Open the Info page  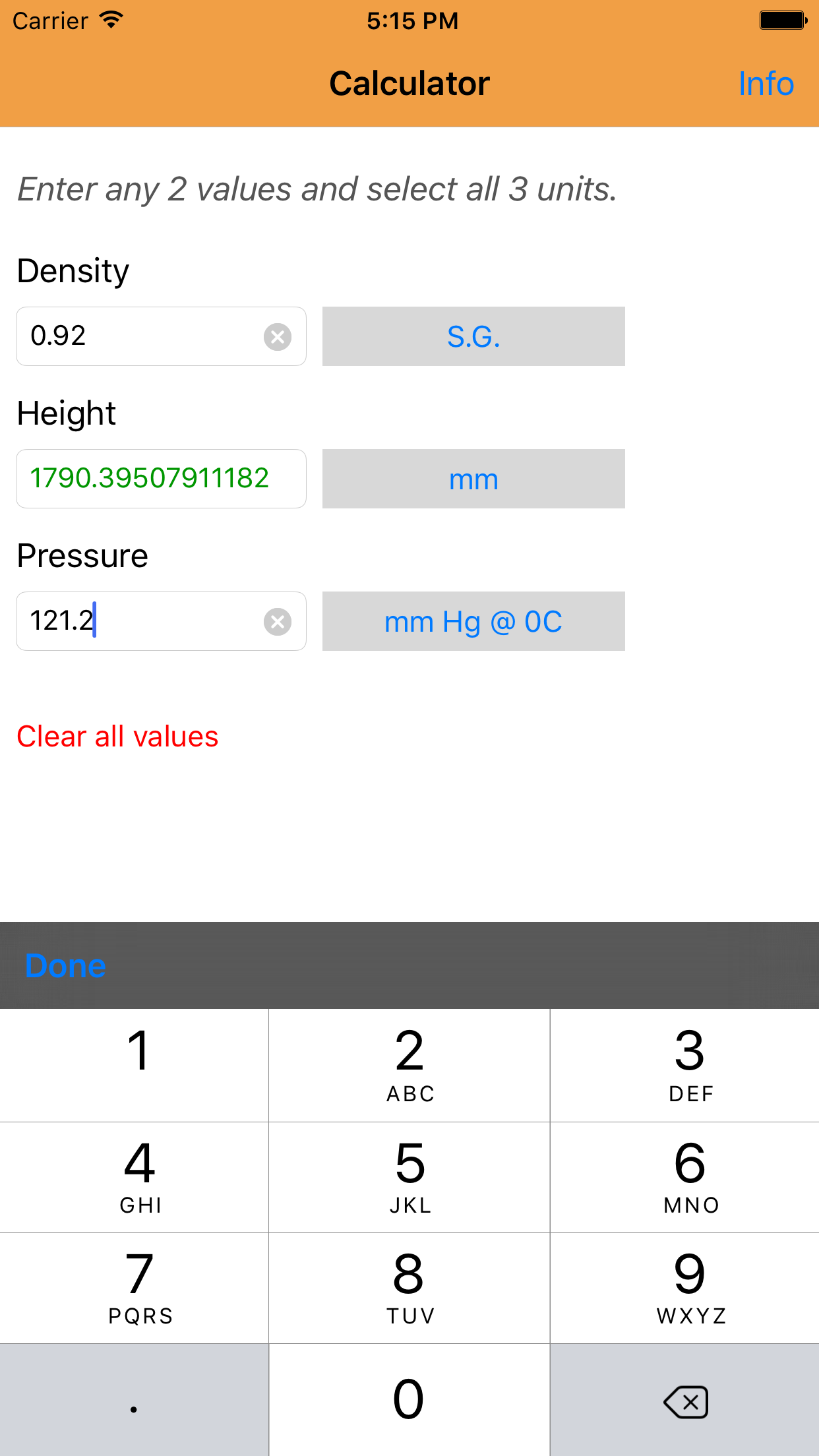pos(766,83)
